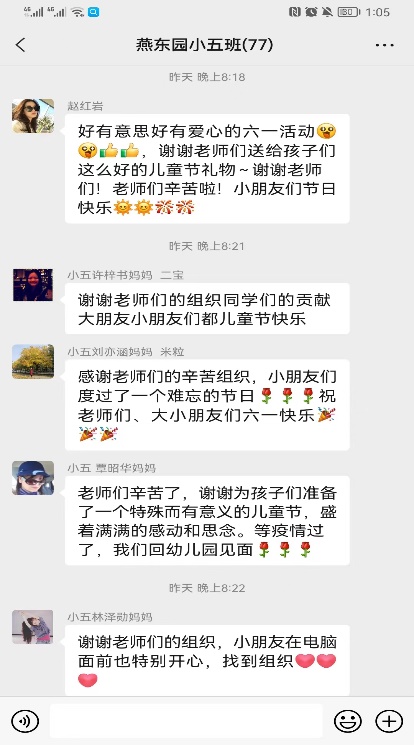Switch to voice message input
The image size is (414, 745).
(25, 721)
